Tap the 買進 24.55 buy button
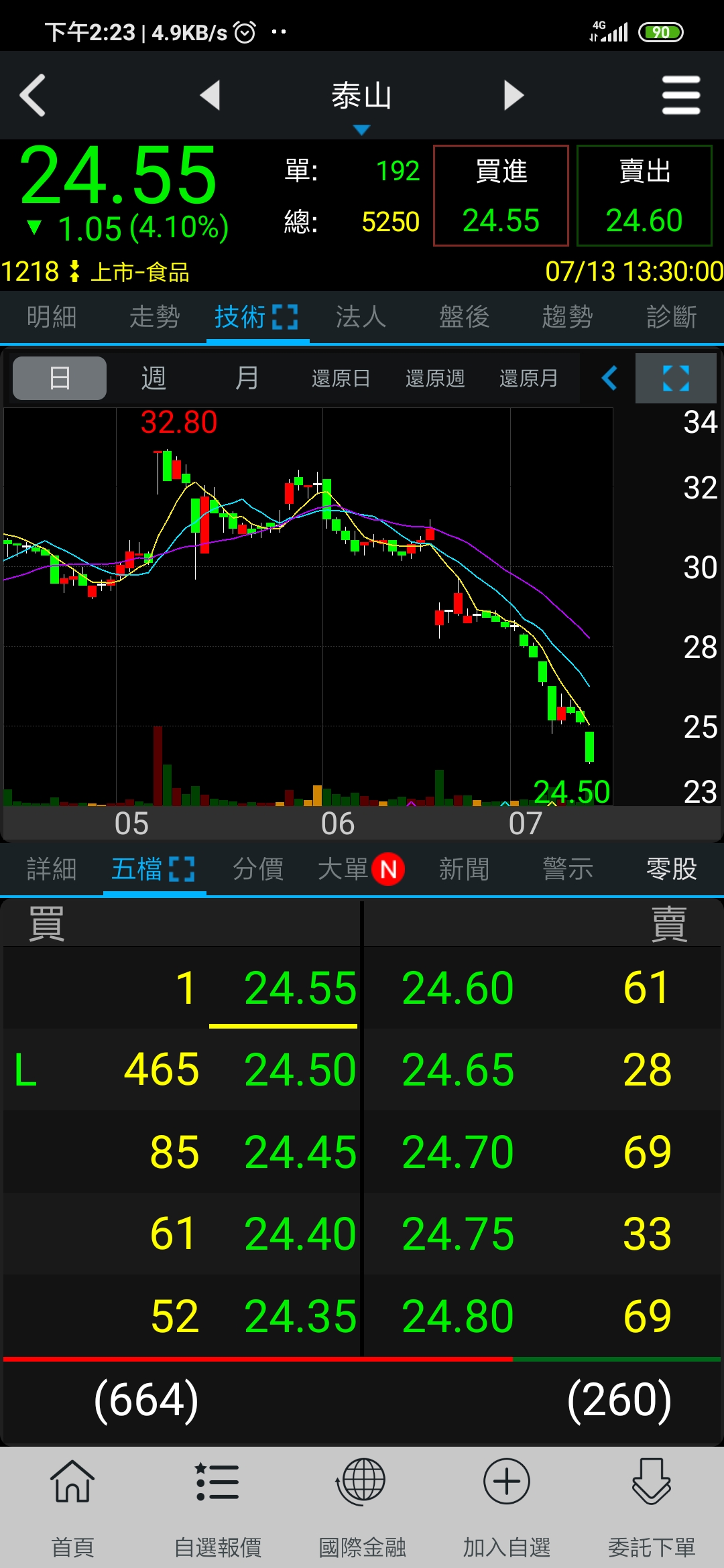This screenshot has height=1568, width=724. coord(501,196)
